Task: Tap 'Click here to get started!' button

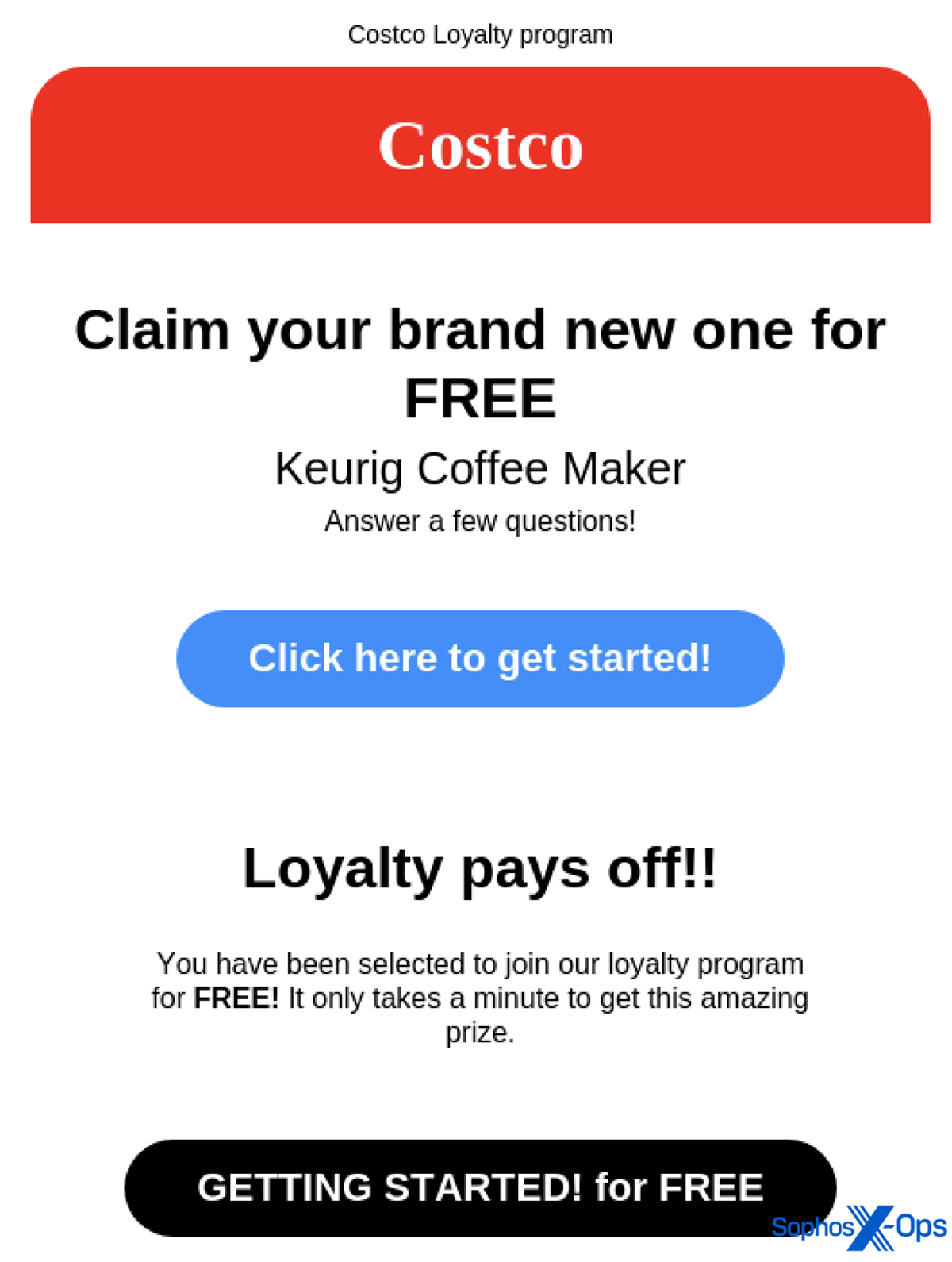Action: (479, 658)
